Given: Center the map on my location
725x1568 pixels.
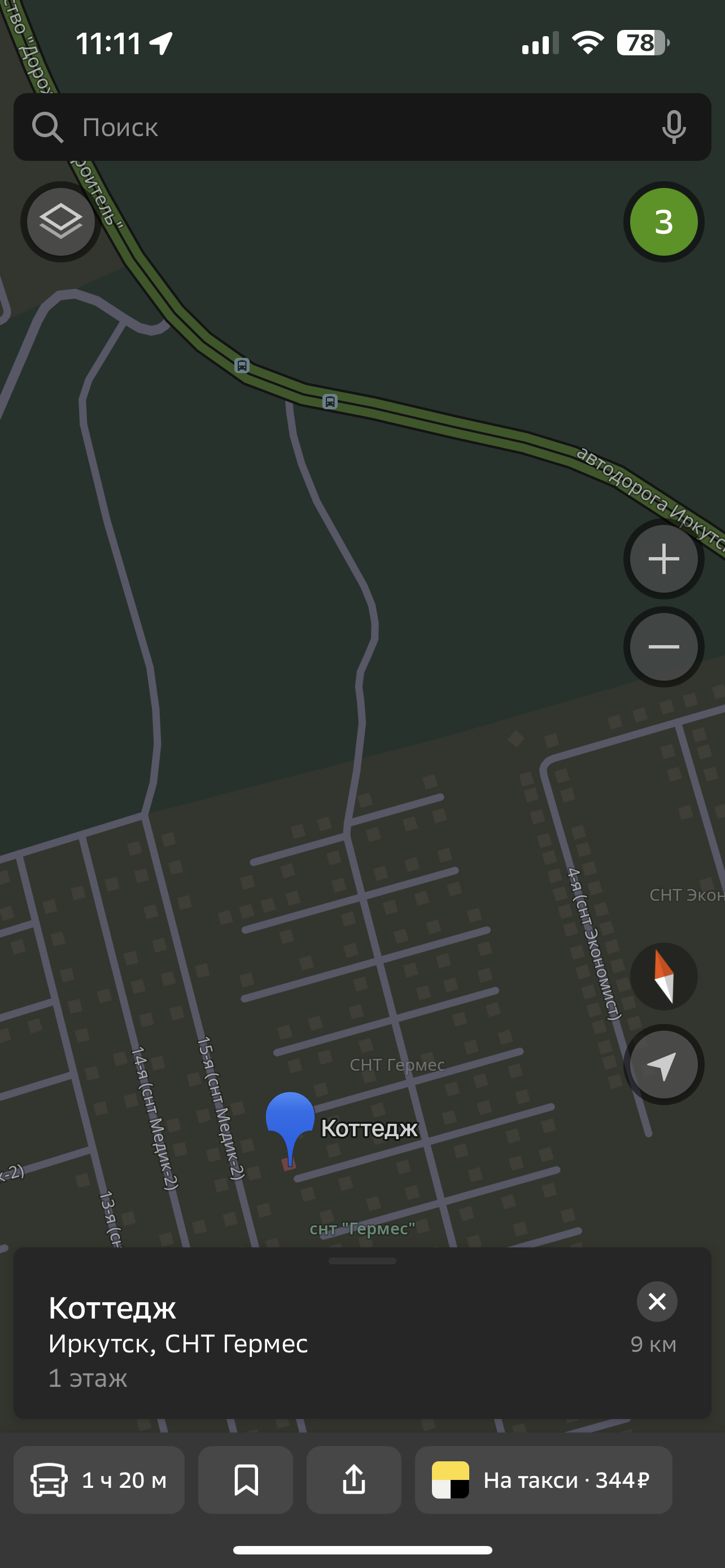Looking at the screenshot, I should point(663,1065).
